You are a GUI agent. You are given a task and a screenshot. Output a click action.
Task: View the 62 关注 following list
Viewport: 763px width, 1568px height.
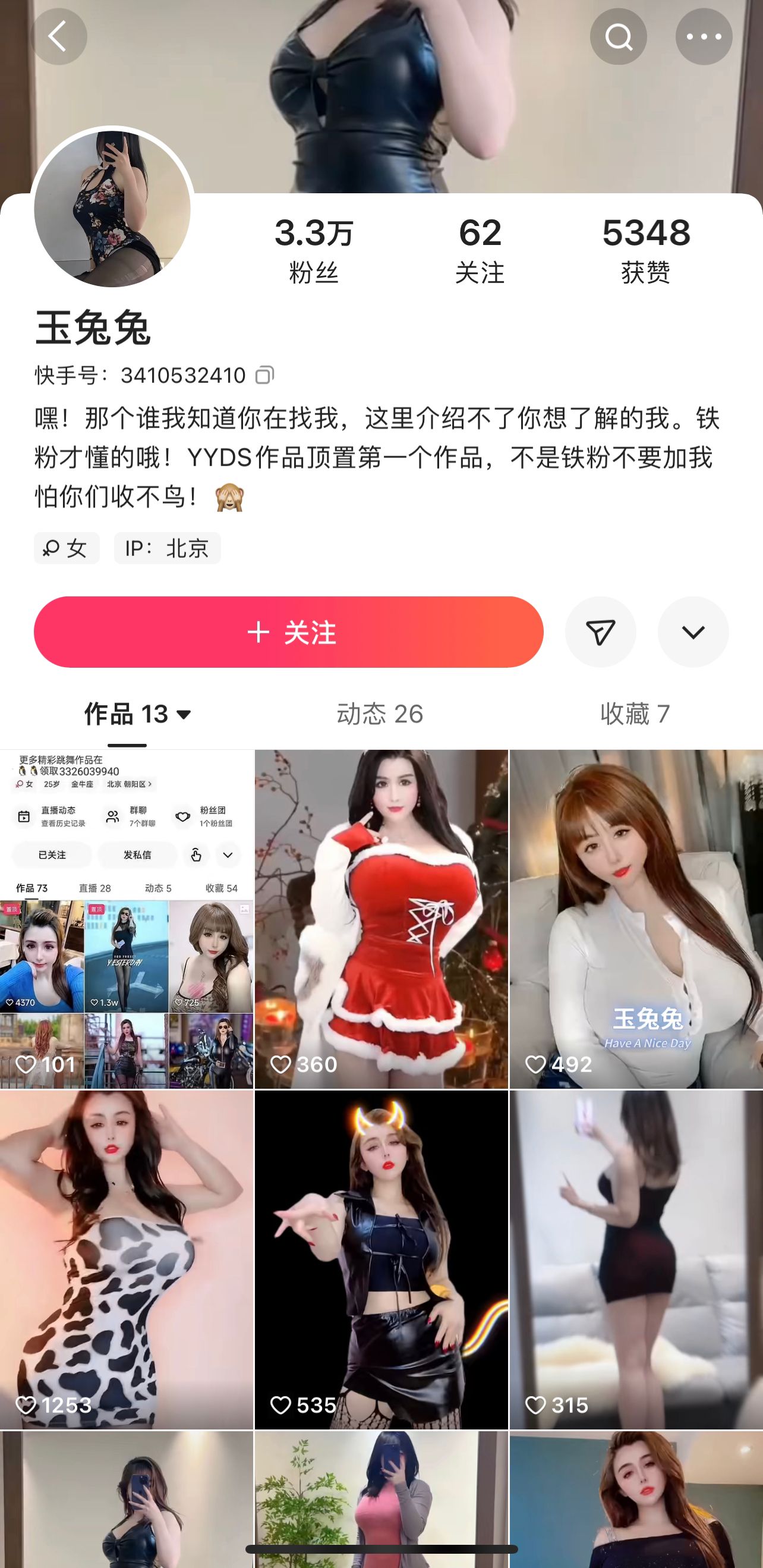coord(480,250)
